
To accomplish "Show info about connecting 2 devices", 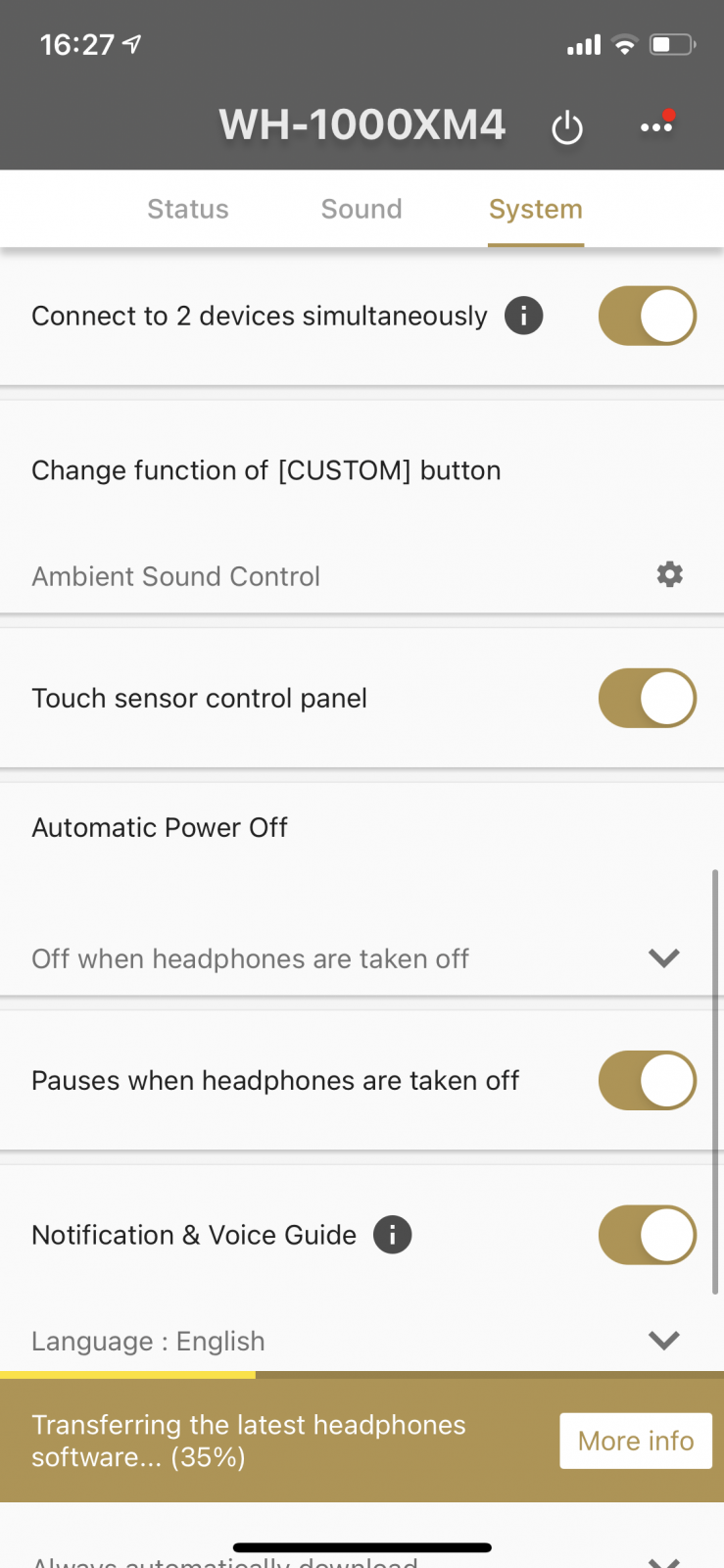I will (x=523, y=316).
